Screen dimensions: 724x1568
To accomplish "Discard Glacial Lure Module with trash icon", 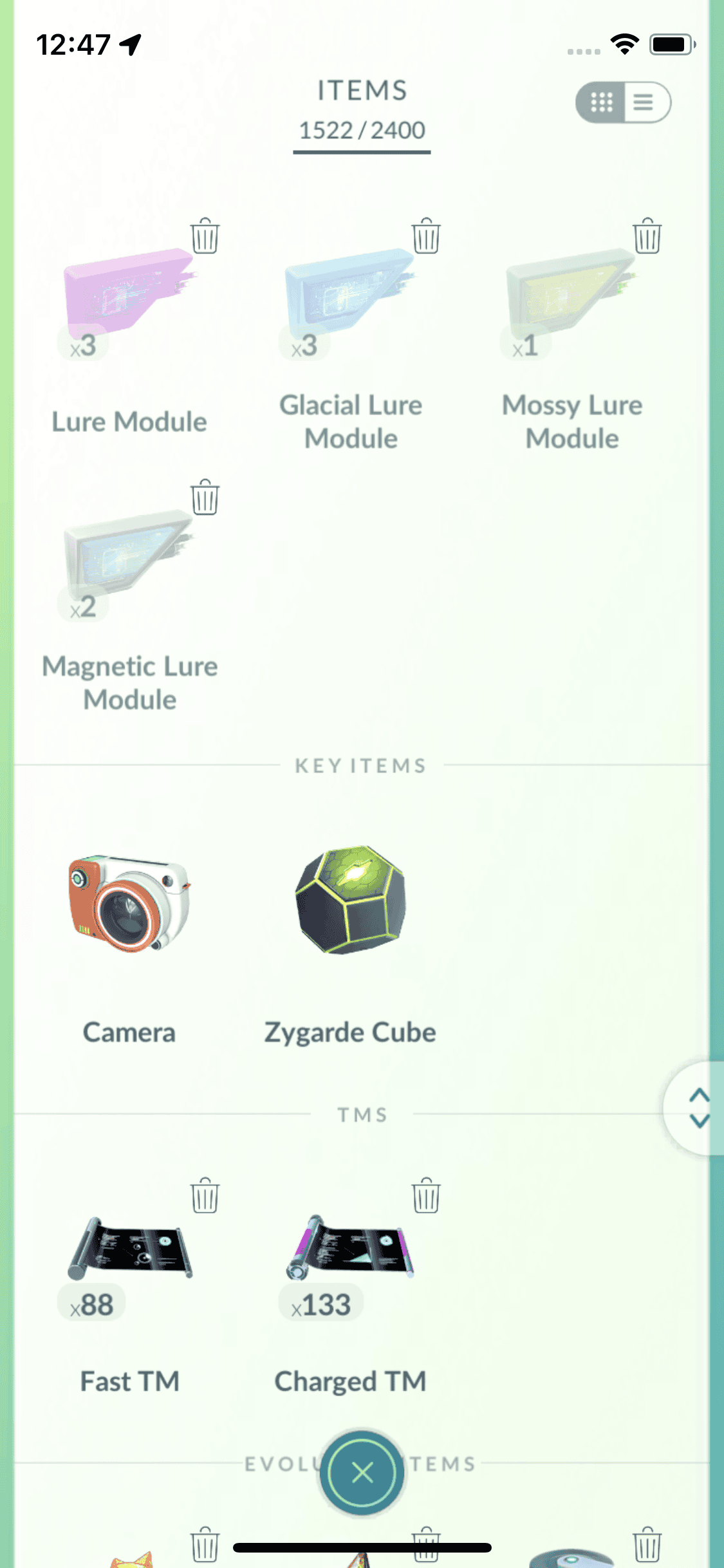I will point(426,236).
